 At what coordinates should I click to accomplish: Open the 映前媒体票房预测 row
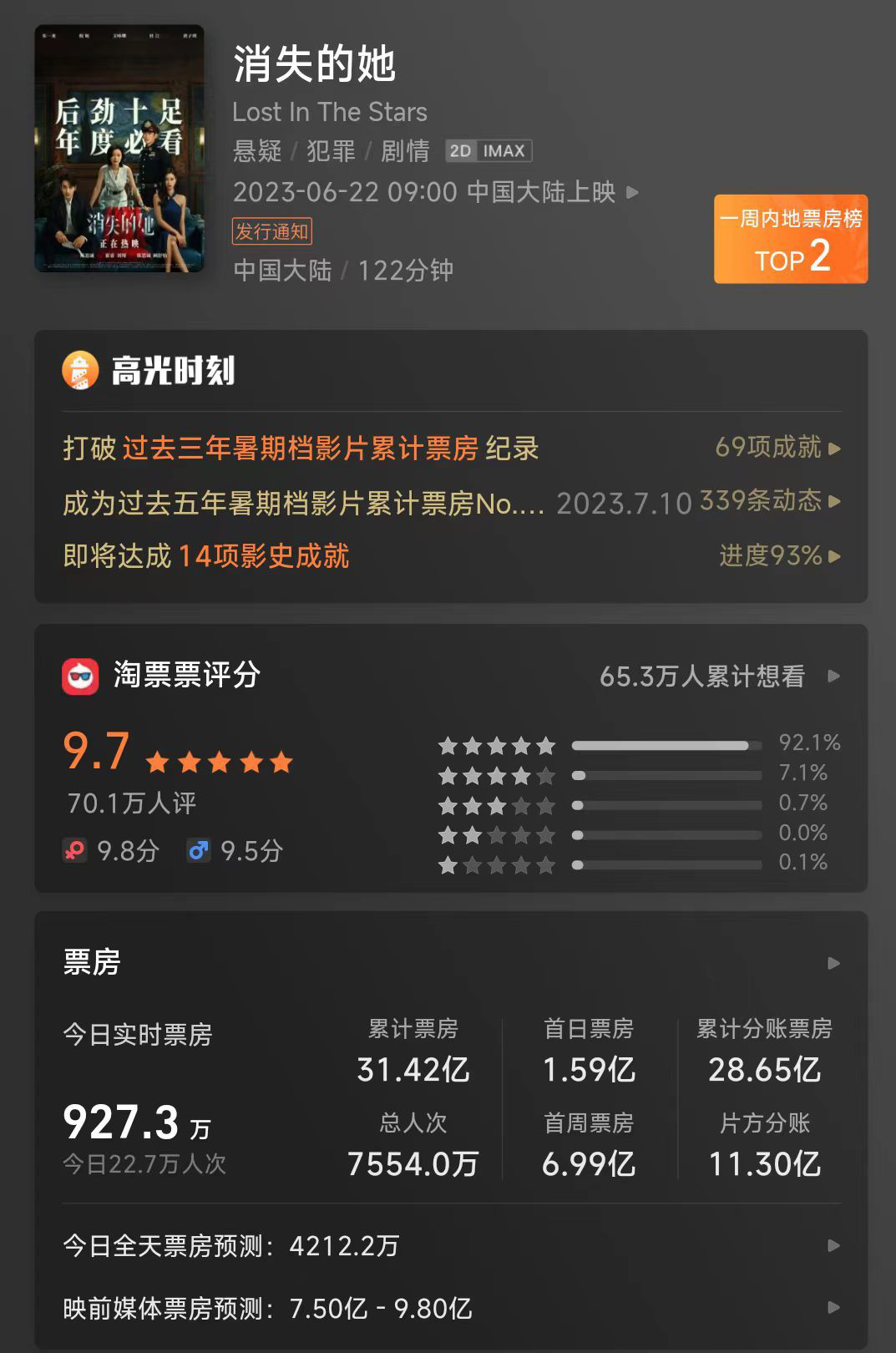(451, 1308)
